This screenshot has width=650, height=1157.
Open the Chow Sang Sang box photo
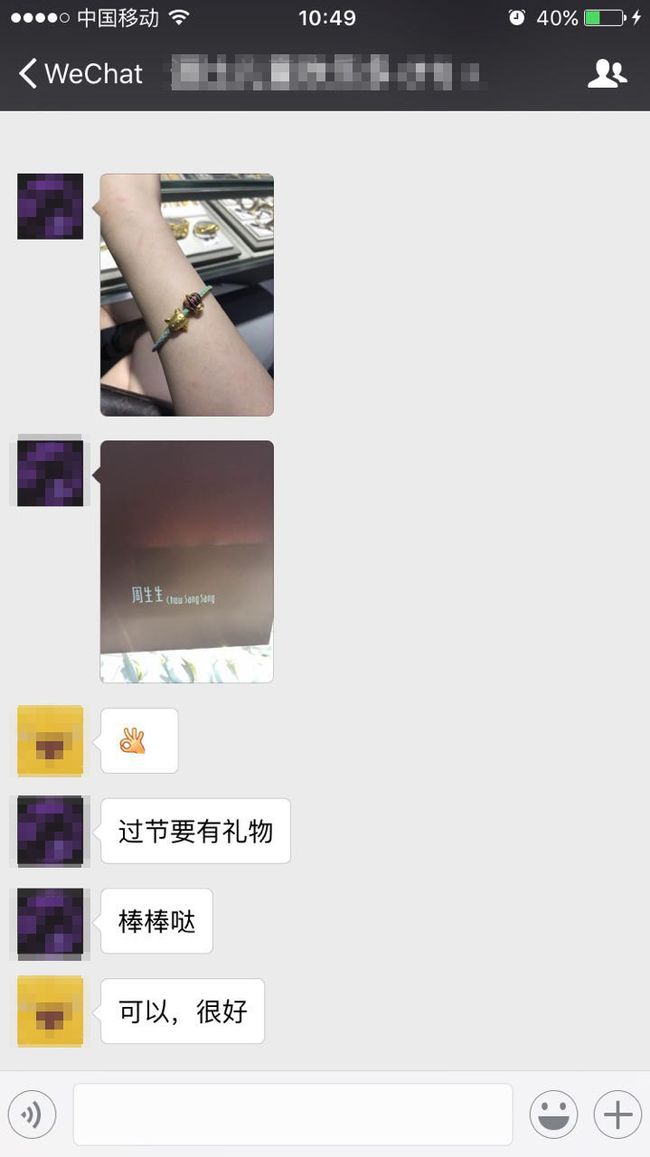[x=187, y=562]
